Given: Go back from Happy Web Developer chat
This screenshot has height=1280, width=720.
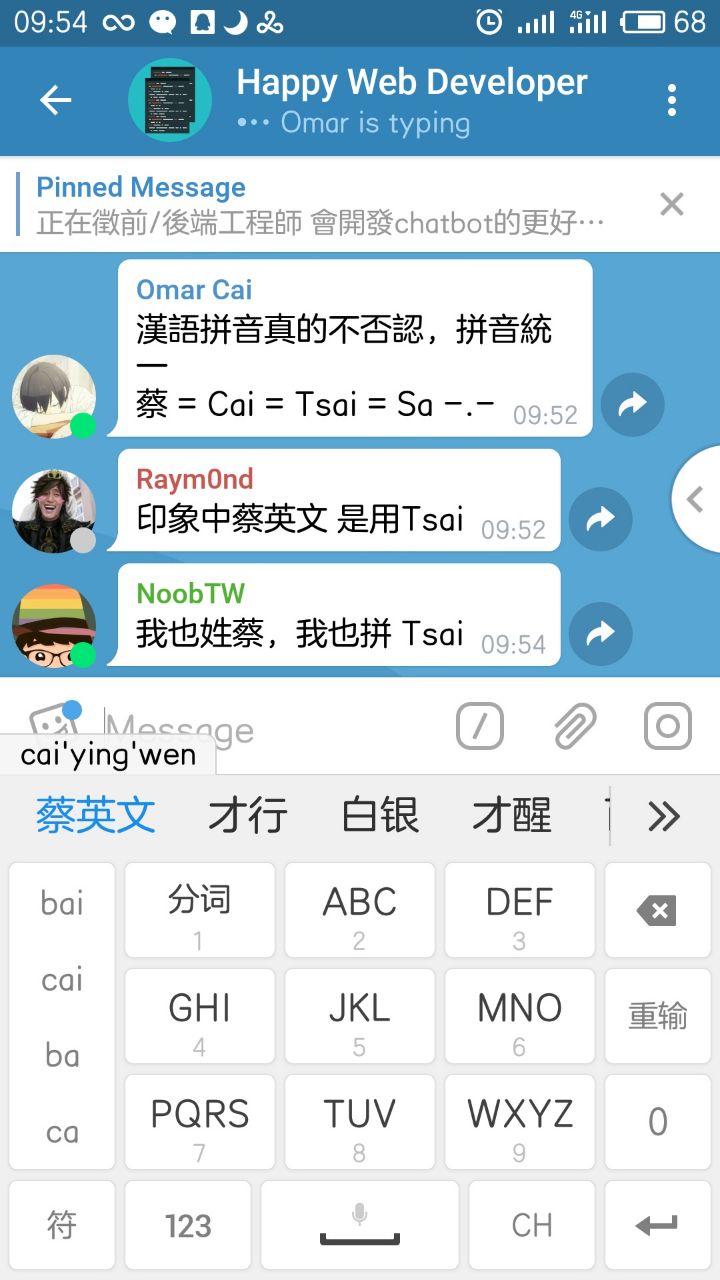Looking at the screenshot, I should click(55, 100).
